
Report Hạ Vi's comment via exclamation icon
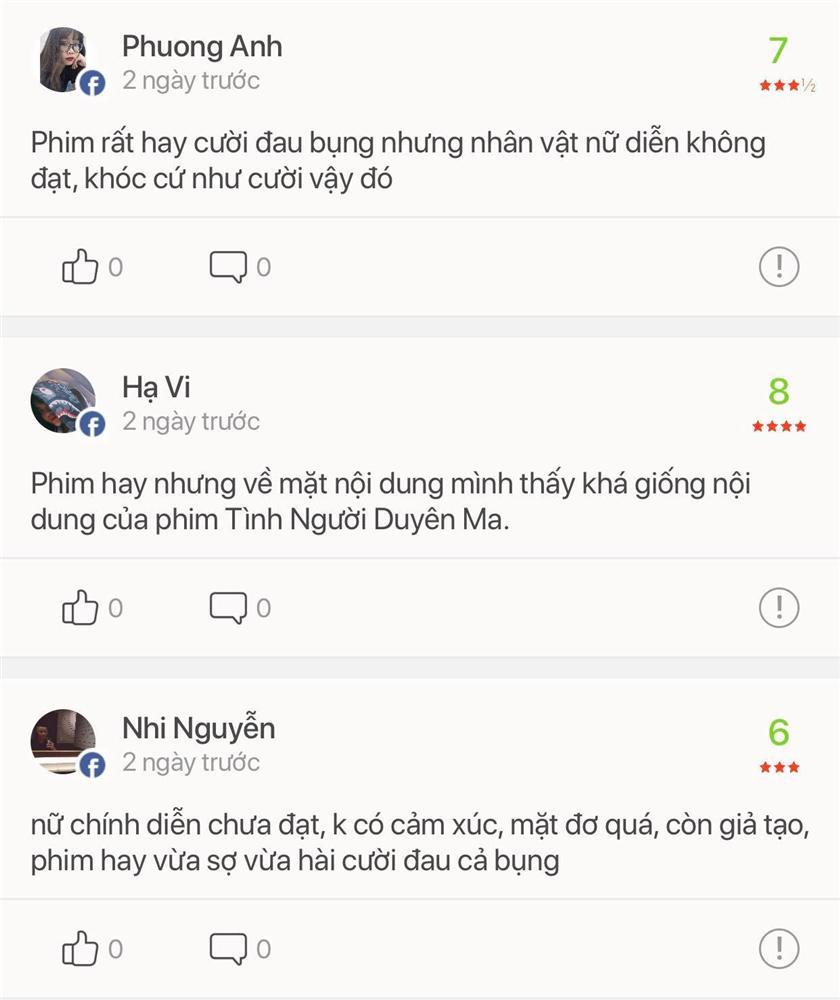click(x=778, y=605)
